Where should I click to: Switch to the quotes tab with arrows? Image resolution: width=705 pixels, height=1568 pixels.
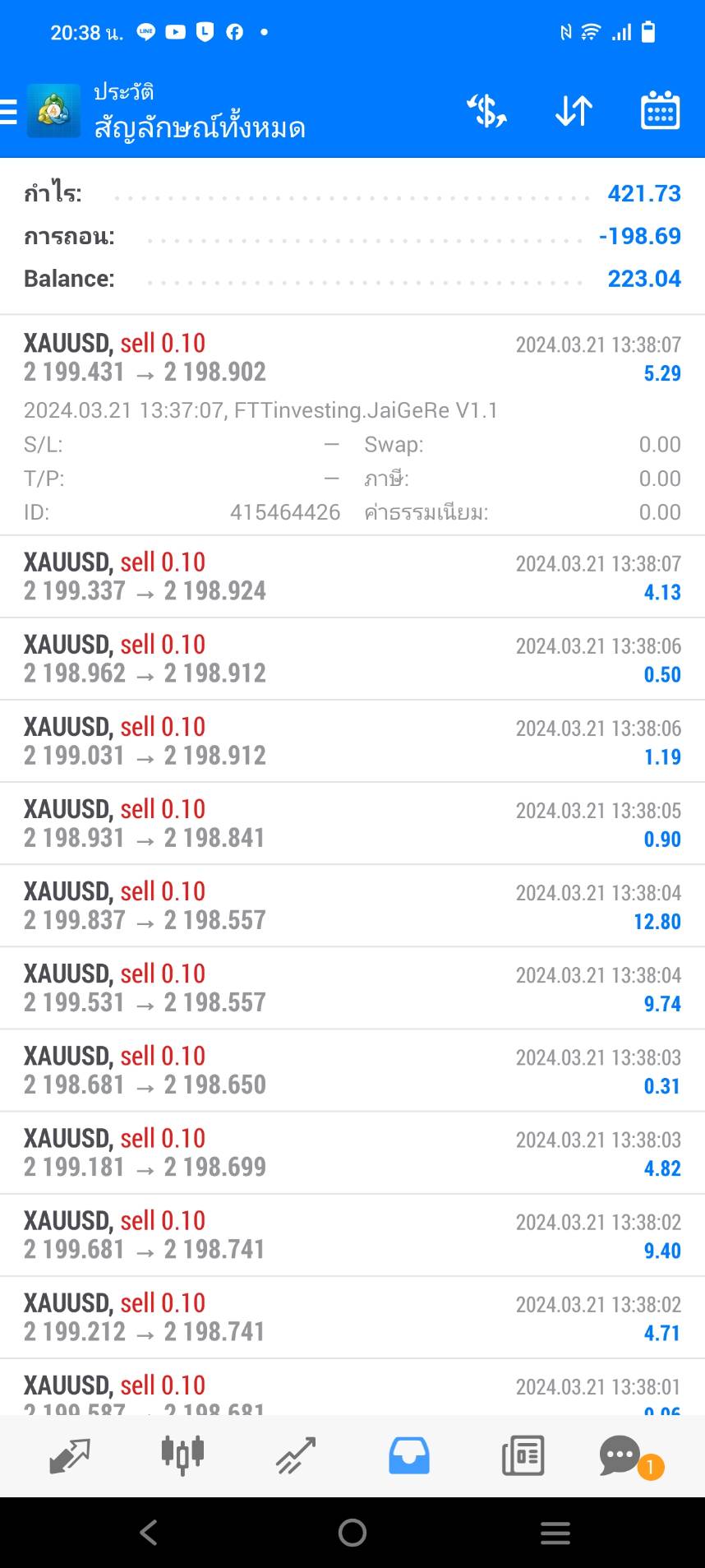tap(69, 1456)
